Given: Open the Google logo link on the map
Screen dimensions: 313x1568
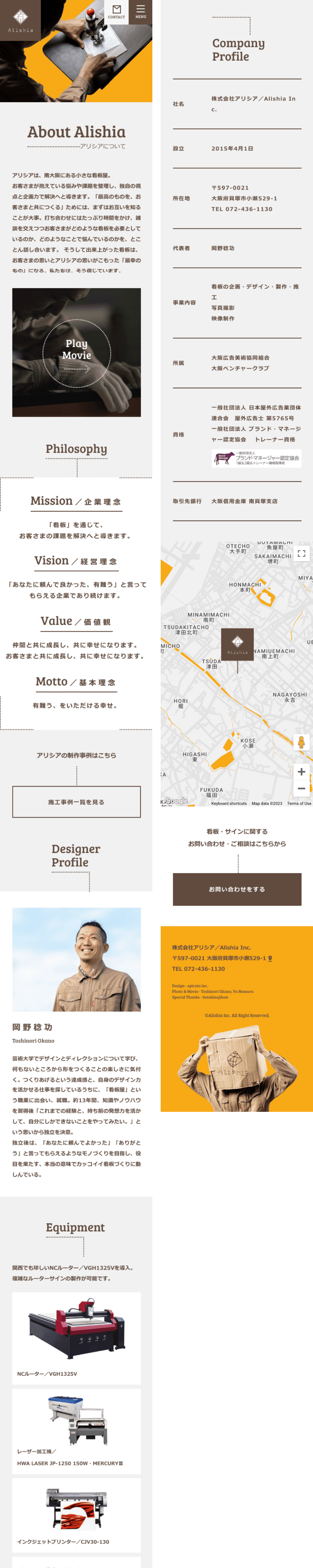Looking at the screenshot, I should pyautogui.click(x=176, y=801).
